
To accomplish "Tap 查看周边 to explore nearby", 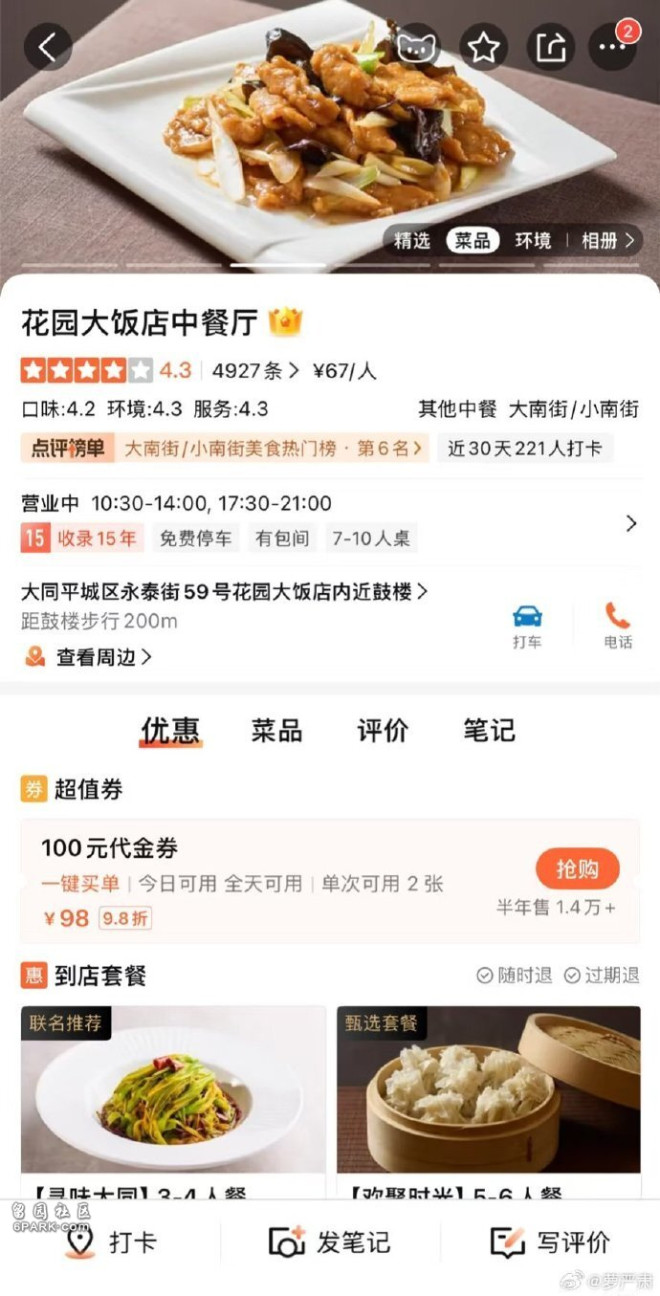I will pyautogui.click(x=102, y=657).
